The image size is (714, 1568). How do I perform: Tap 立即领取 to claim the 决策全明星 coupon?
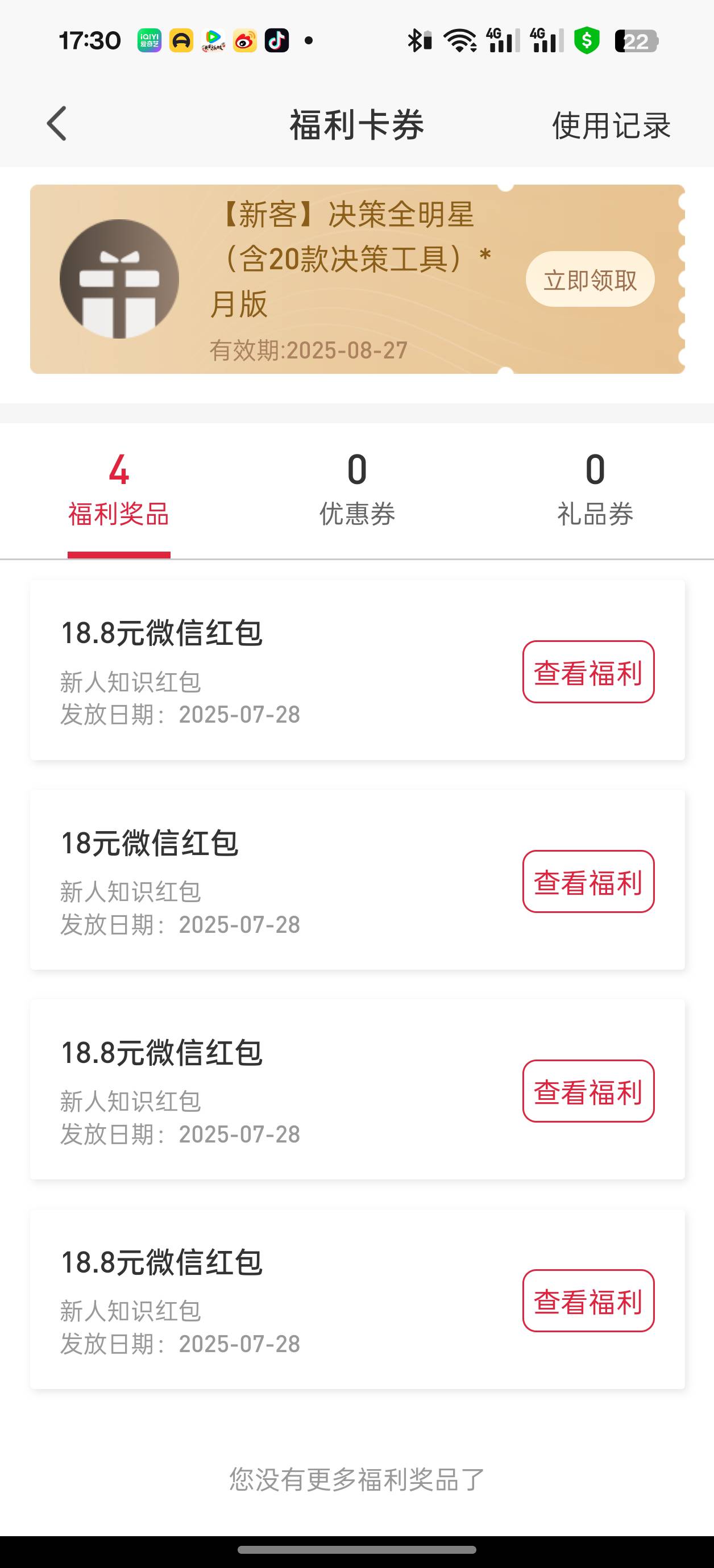[590, 280]
